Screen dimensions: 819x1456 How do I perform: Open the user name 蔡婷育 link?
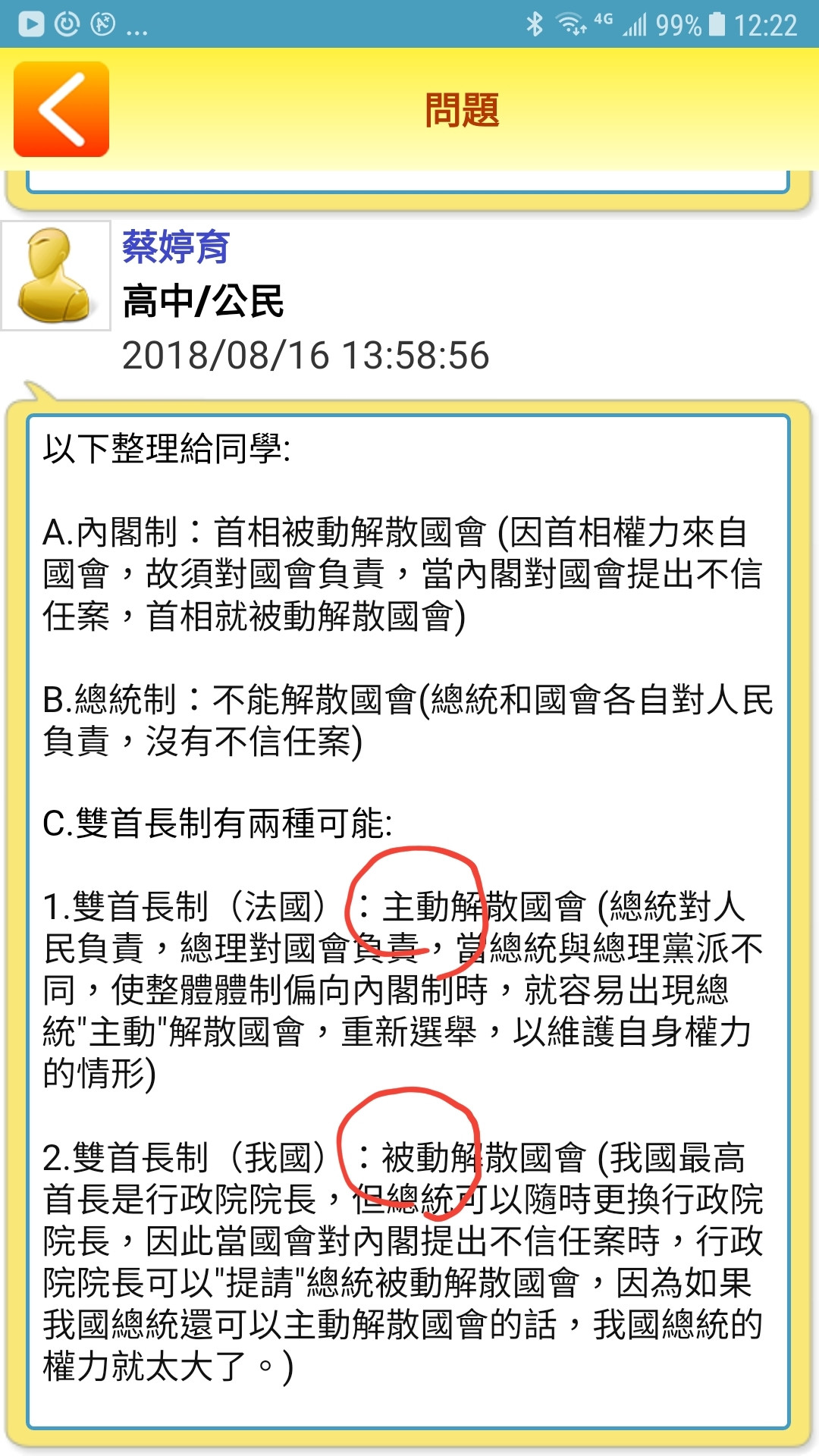(175, 247)
